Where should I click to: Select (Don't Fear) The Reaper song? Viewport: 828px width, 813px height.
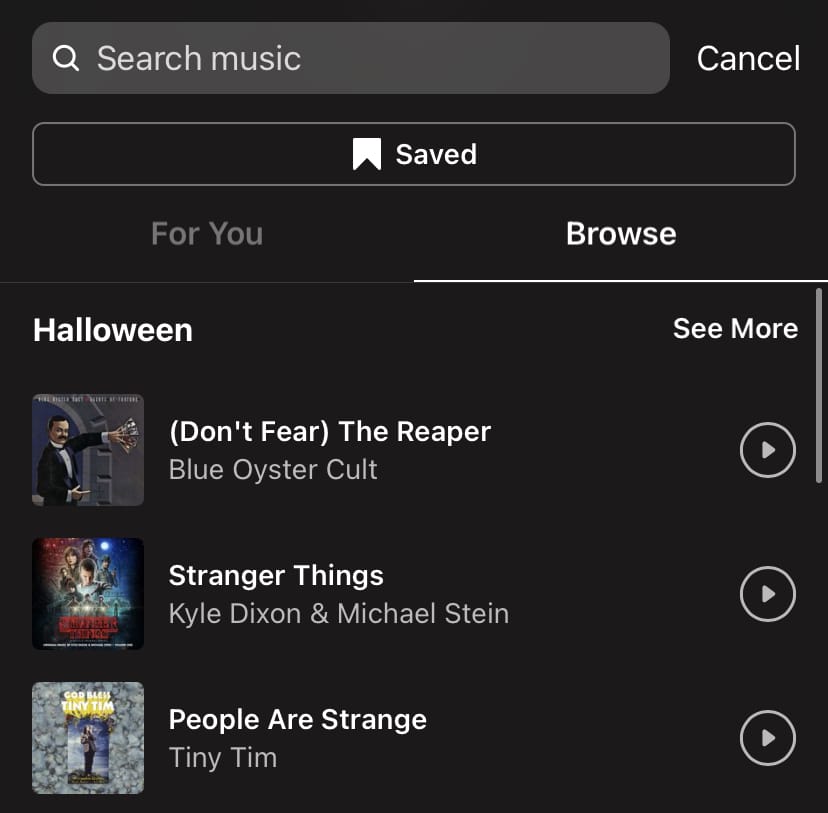pyautogui.click(x=330, y=450)
